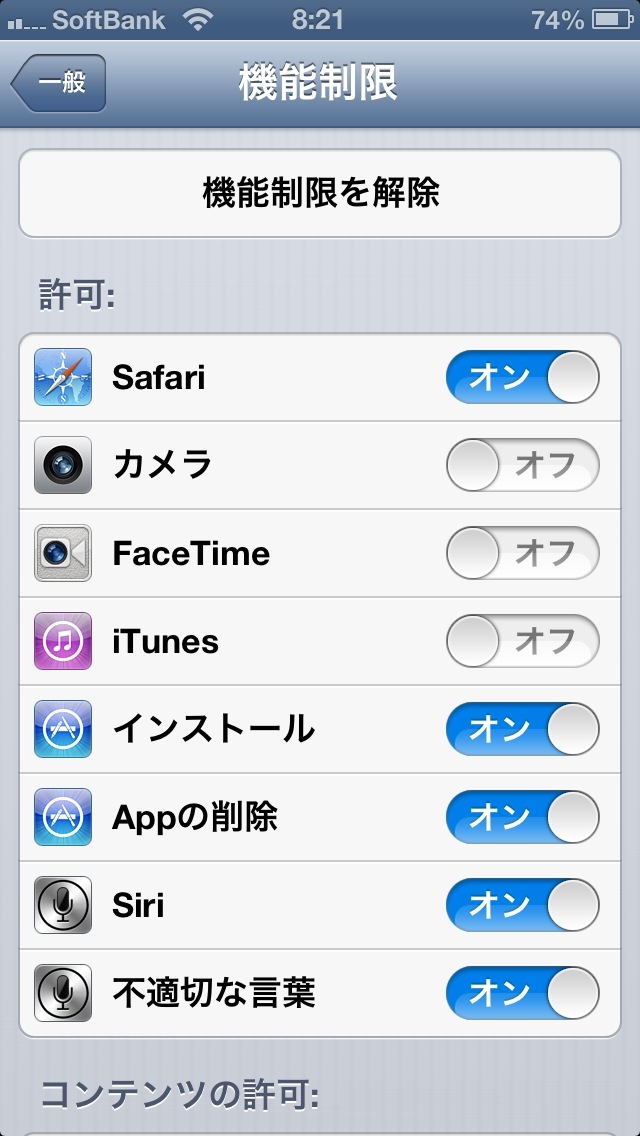Disable the インストール switch
The height and width of the screenshot is (1136, 640).
[523, 729]
